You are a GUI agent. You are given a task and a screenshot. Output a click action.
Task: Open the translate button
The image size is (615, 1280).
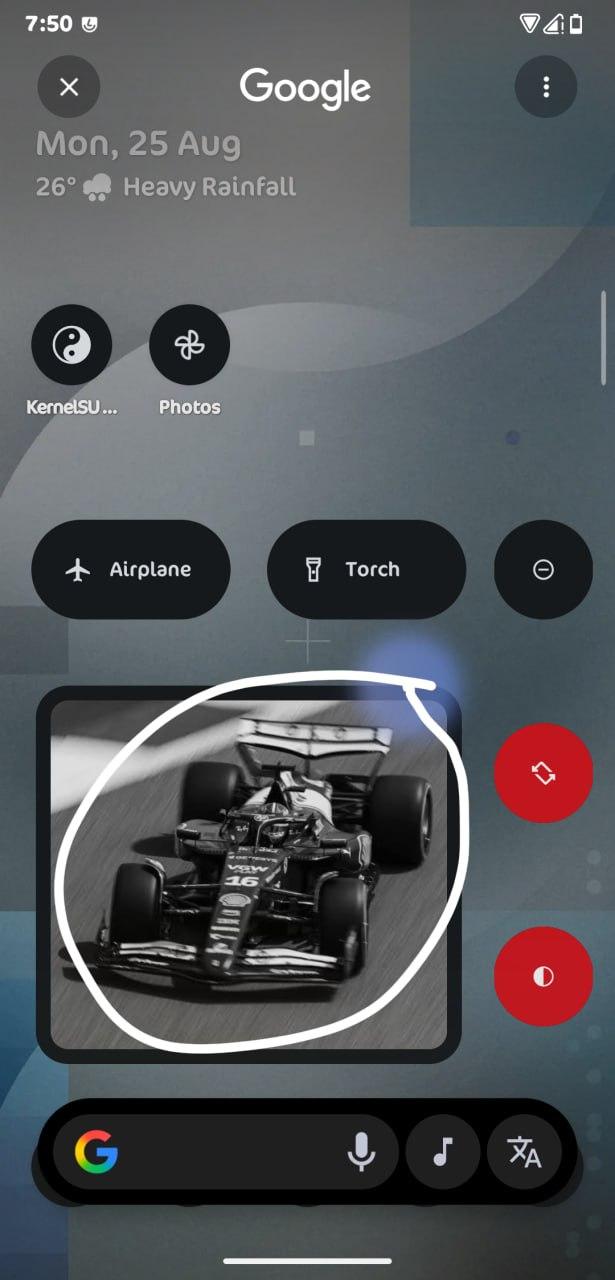[x=524, y=1152]
